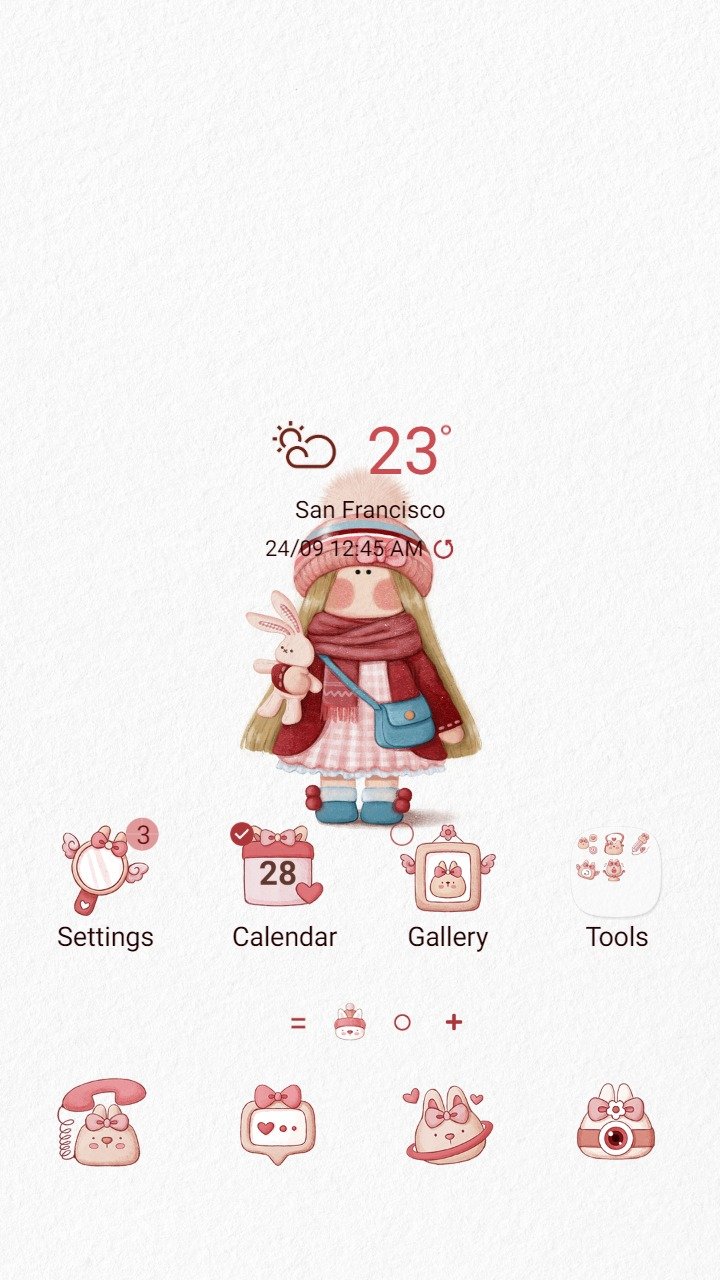Go to the plus page indicator
This screenshot has width=720, height=1280.
point(454,1022)
